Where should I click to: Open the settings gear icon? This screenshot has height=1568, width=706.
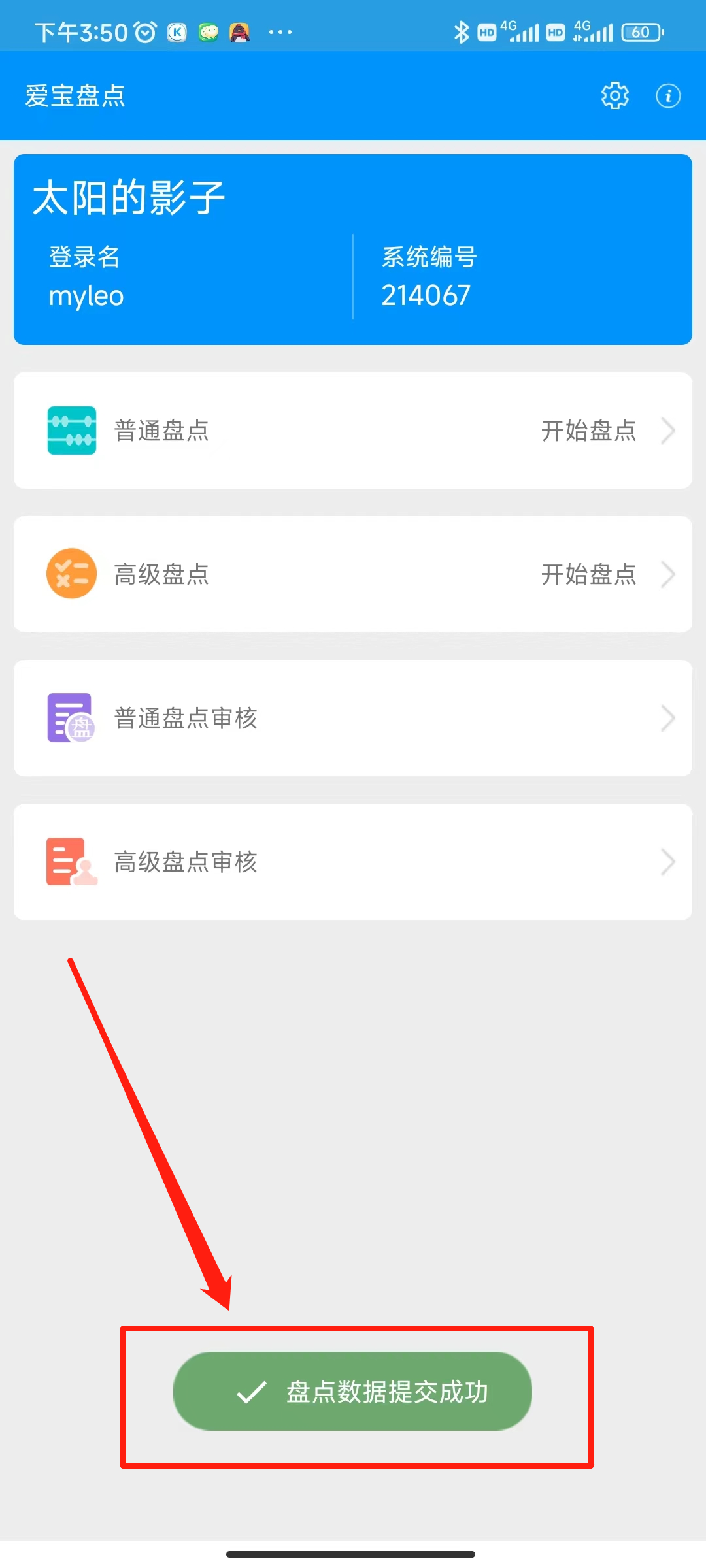pyautogui.click(x=614, y=96)
